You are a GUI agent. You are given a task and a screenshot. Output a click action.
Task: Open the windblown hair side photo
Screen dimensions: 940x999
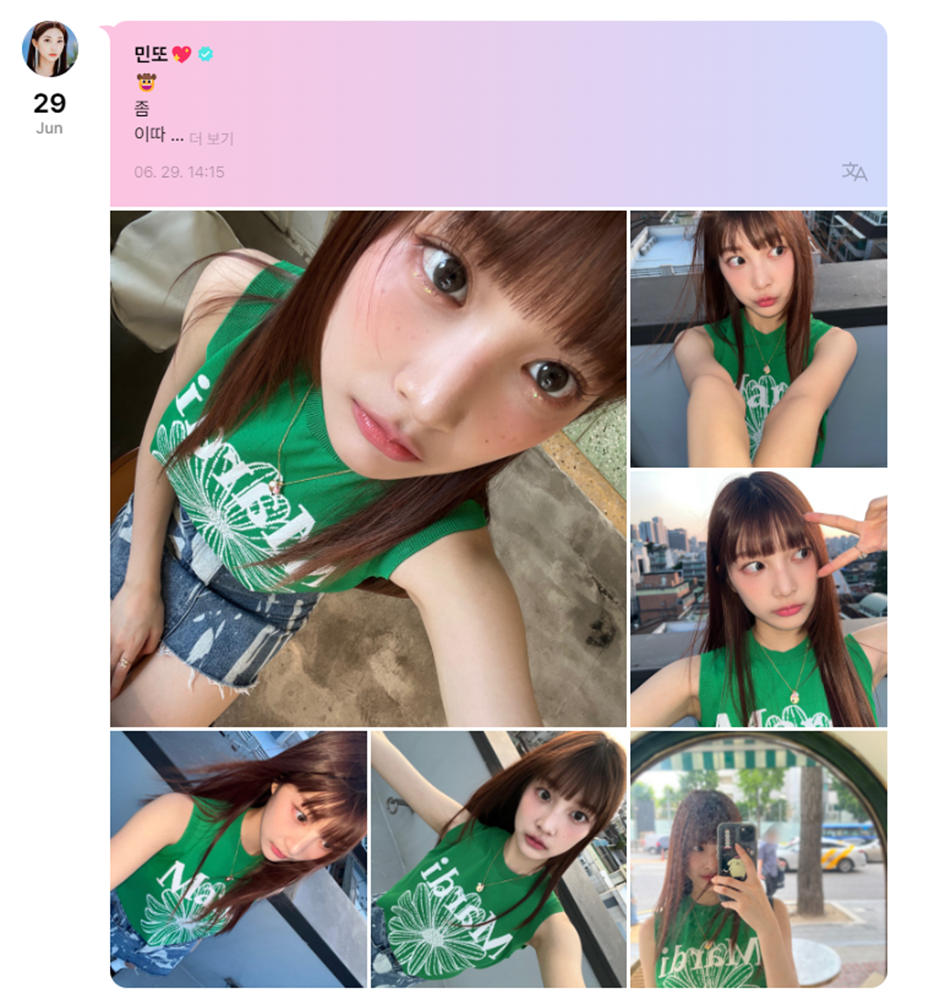click(238, 858)
